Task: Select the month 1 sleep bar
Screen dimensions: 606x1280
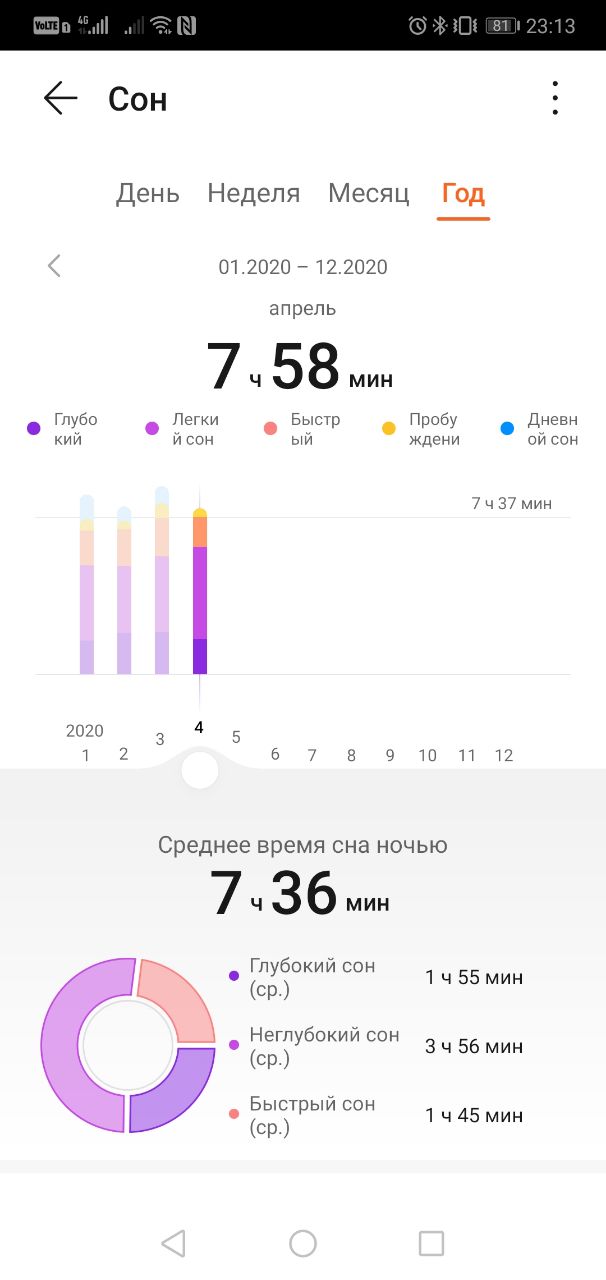Action: [x=87, y=584]
